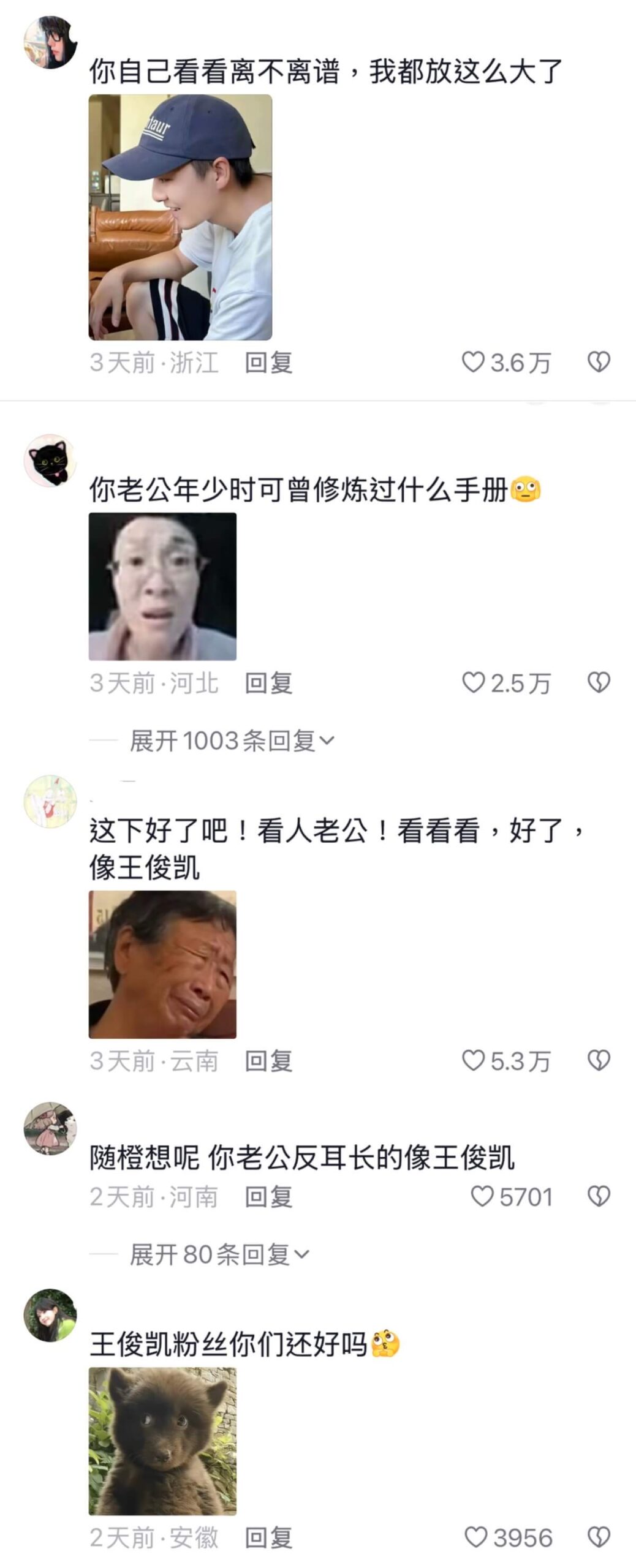
Task: Like the comment posted from 云南
Action: coord(473,1060)
